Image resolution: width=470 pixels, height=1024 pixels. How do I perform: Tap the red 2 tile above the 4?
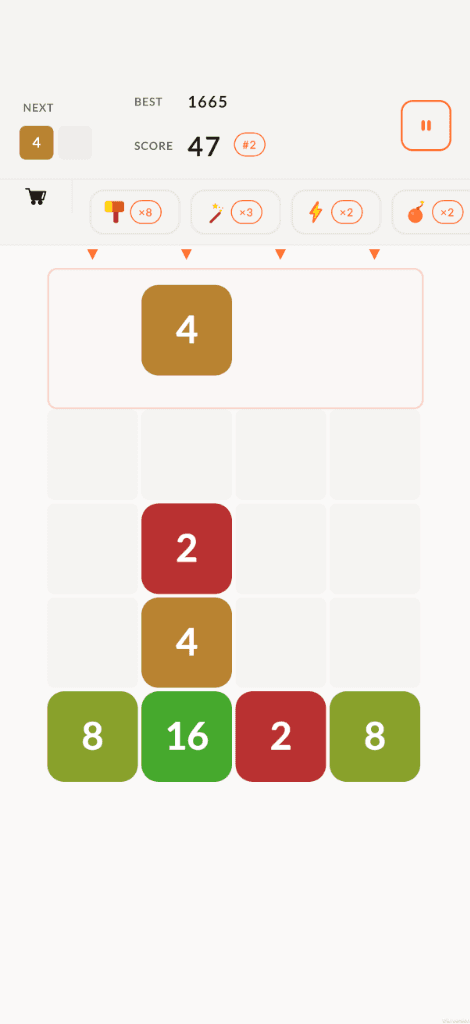[187, 549]
